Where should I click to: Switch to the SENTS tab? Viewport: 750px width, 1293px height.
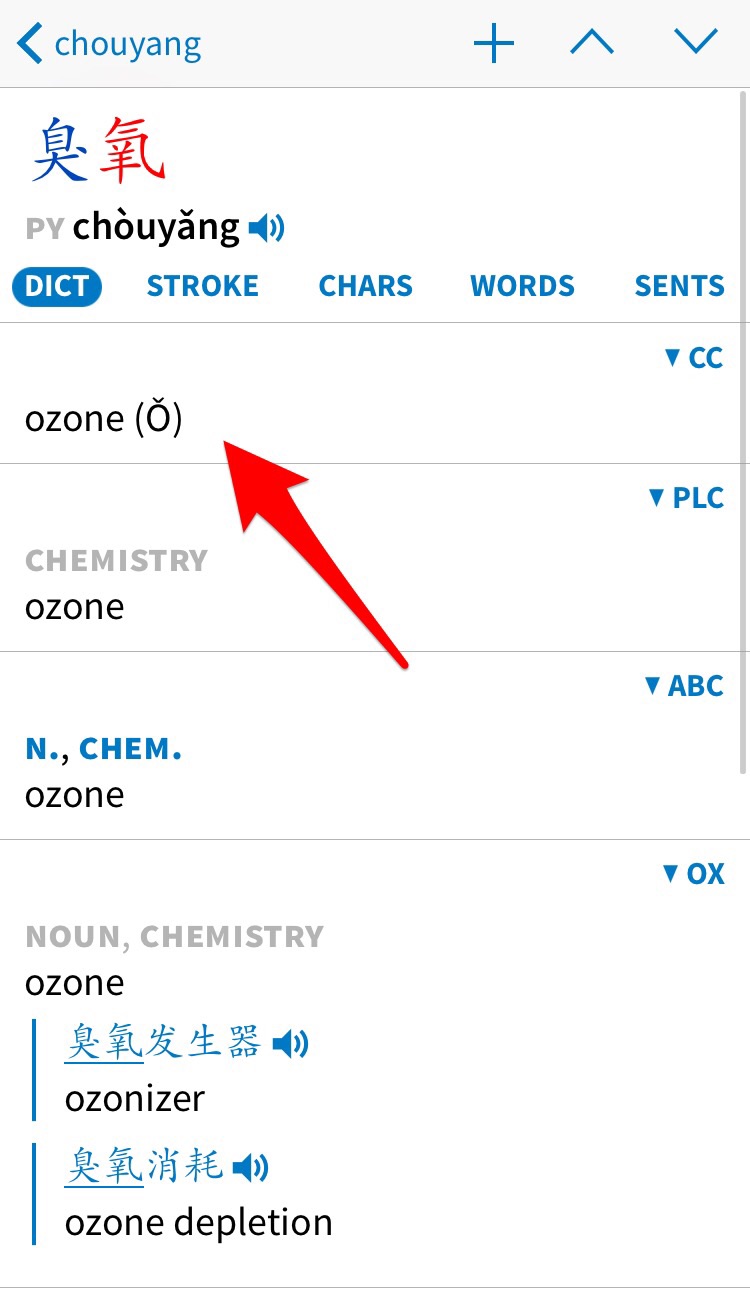click(x=679, y=287)
